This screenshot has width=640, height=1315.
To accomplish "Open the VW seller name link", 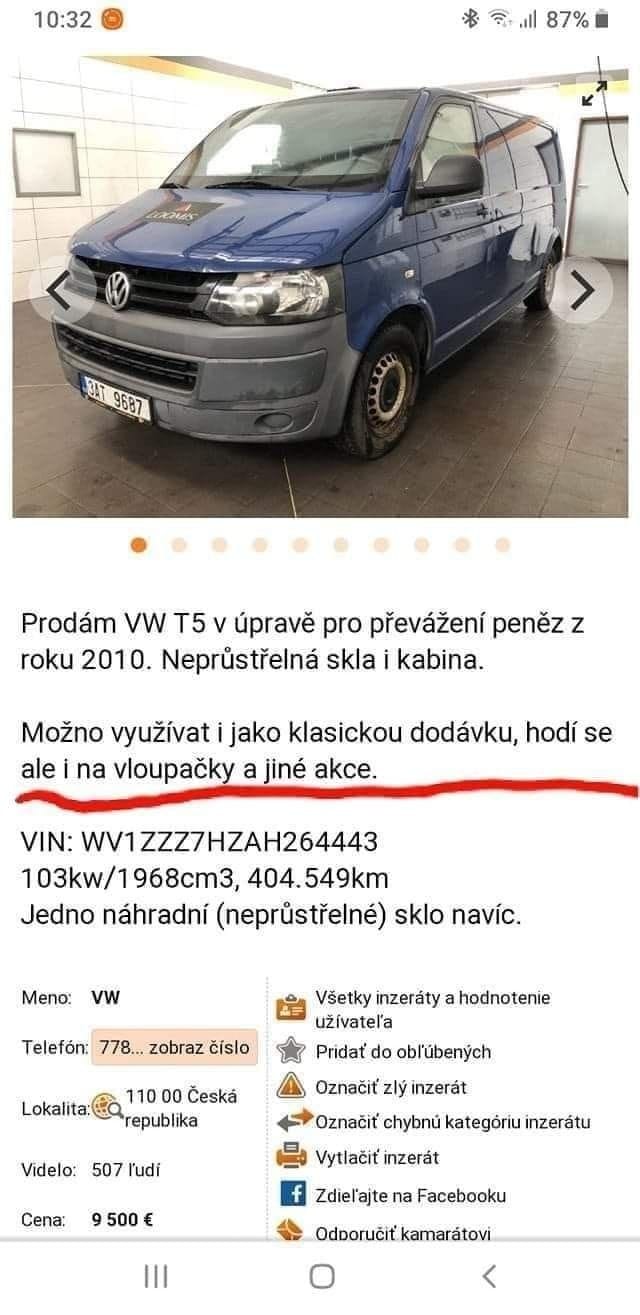I will tap(105, 997).
